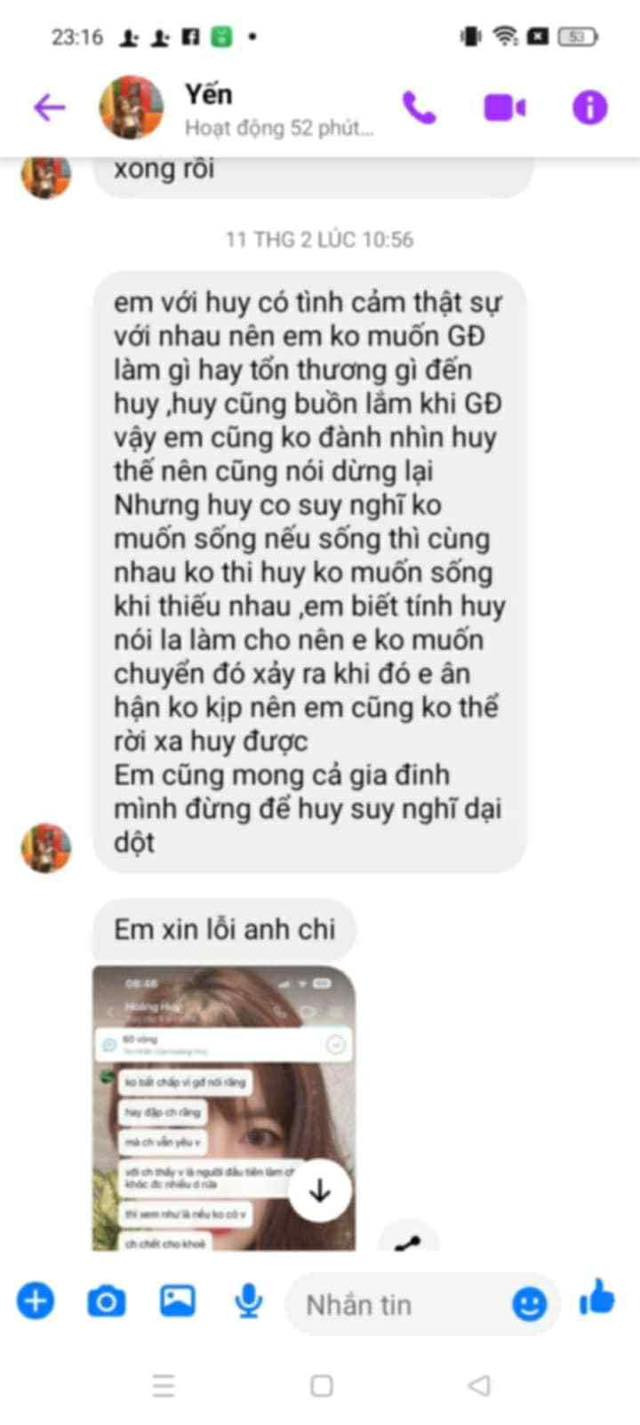Screen dimensions: 640x1425
Task: Tap the system back button
Action: coord(479,1386)
